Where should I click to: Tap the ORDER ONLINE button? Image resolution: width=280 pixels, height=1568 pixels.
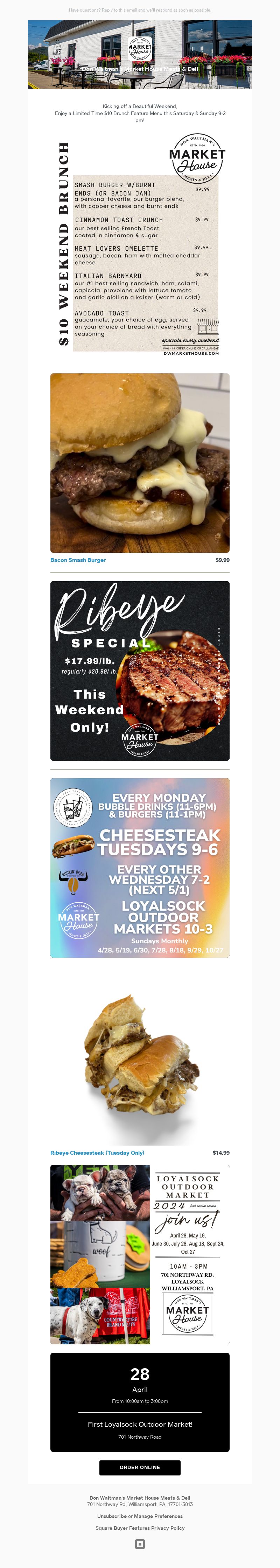click(140, 1467)
